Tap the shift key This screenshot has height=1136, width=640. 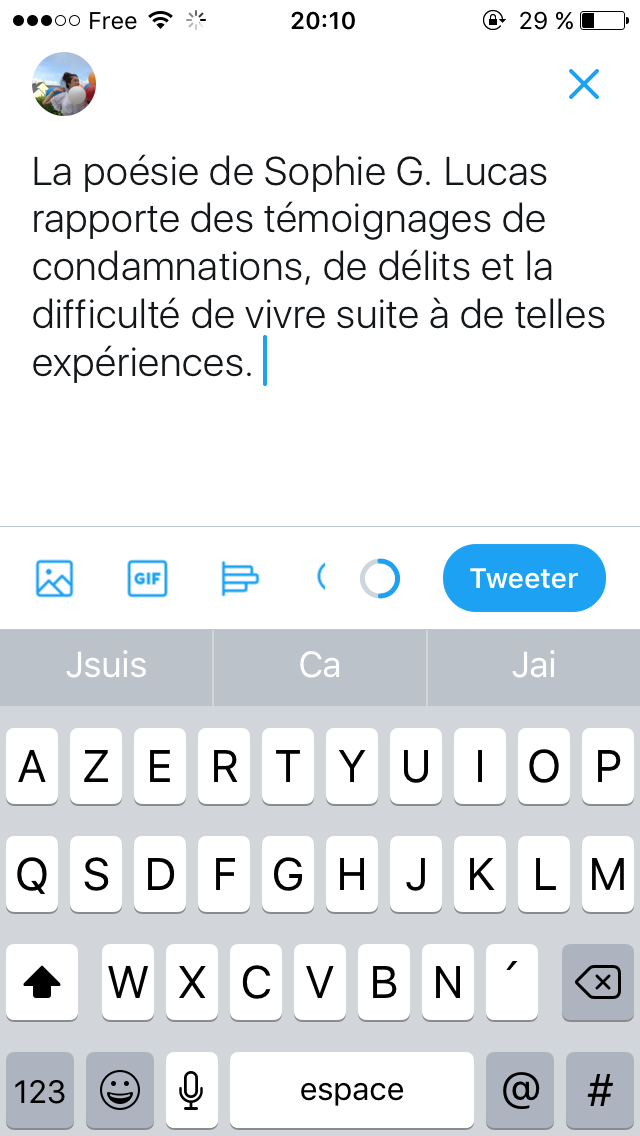point(42,982)
